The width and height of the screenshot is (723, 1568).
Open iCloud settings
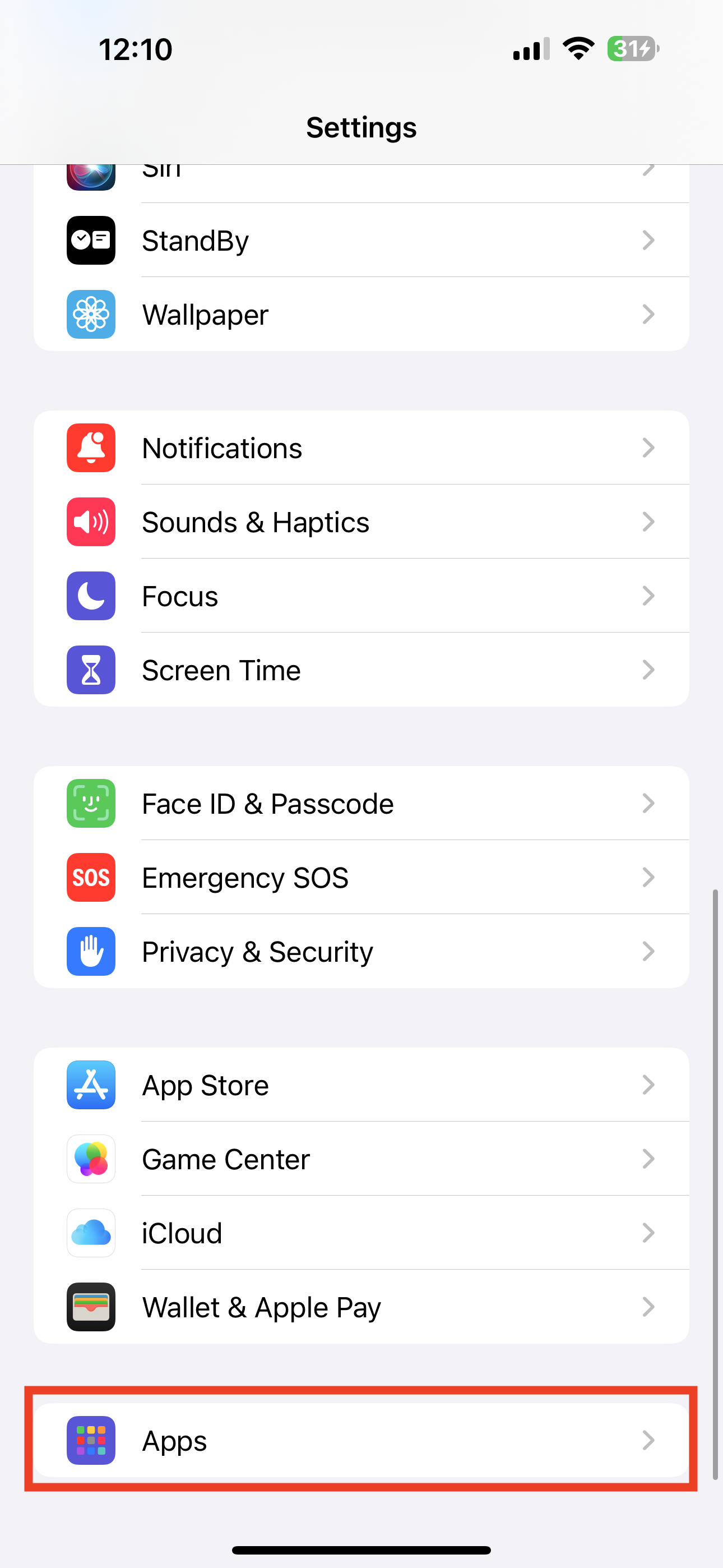click(360, 1233)
